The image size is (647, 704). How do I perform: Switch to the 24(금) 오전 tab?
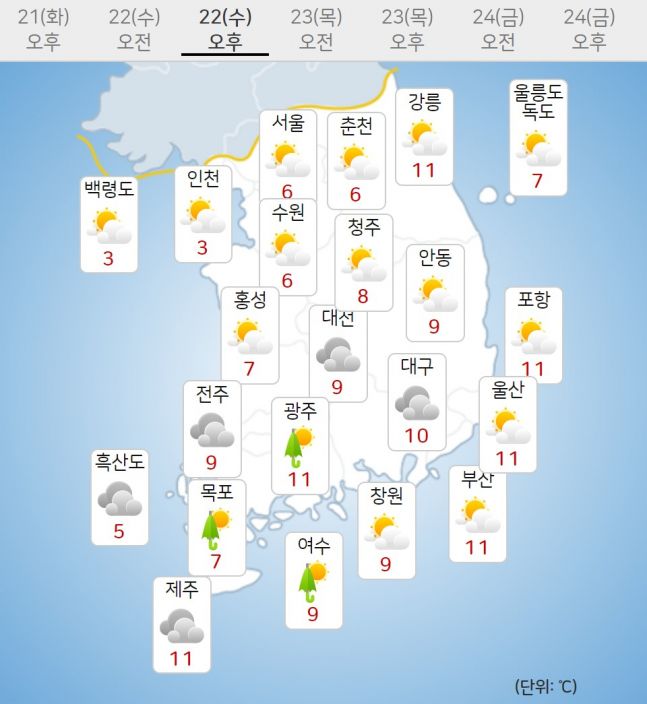pyautogui.click(x=498, y=29)
